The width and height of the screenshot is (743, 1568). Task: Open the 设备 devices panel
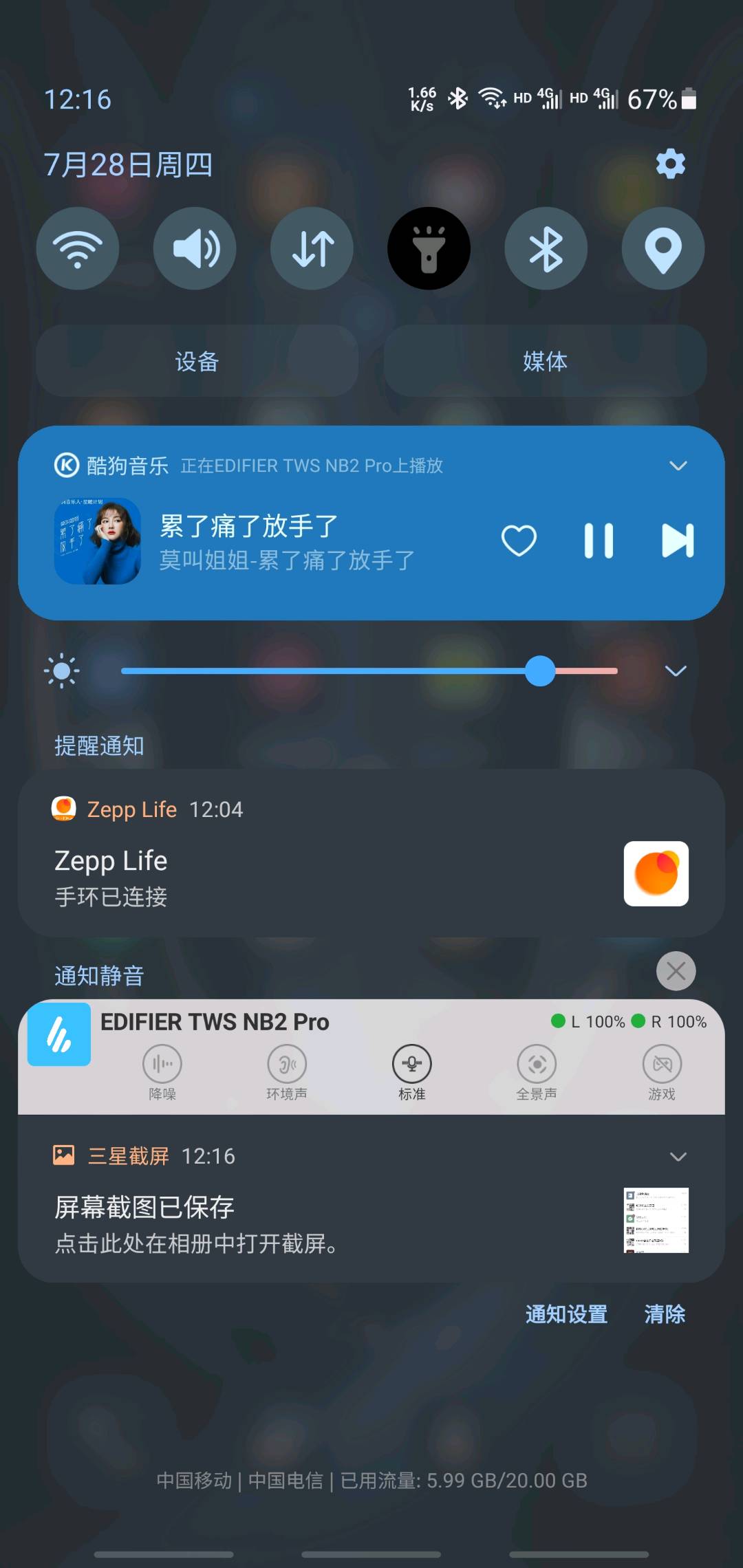point(197,361)
